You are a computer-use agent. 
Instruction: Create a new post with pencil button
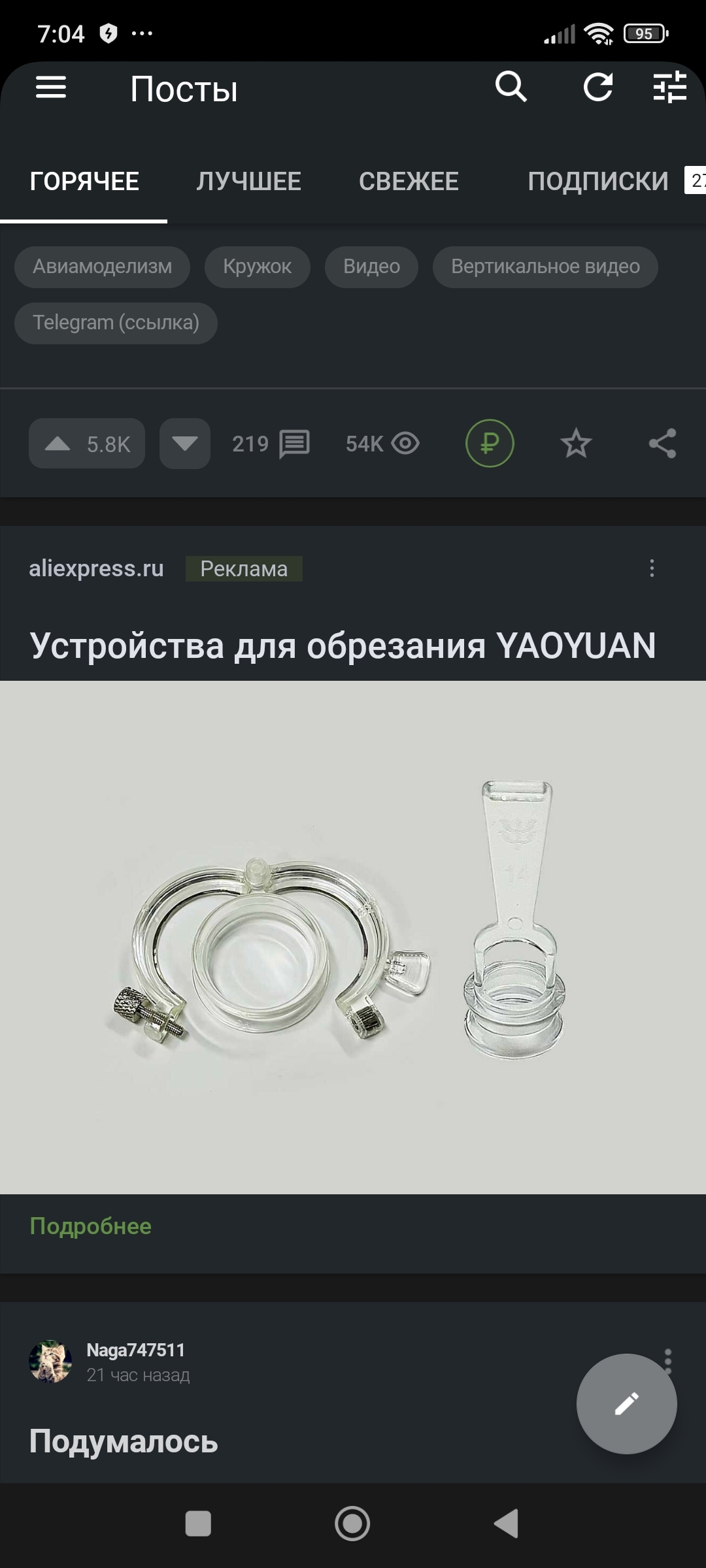(626, 1403)
